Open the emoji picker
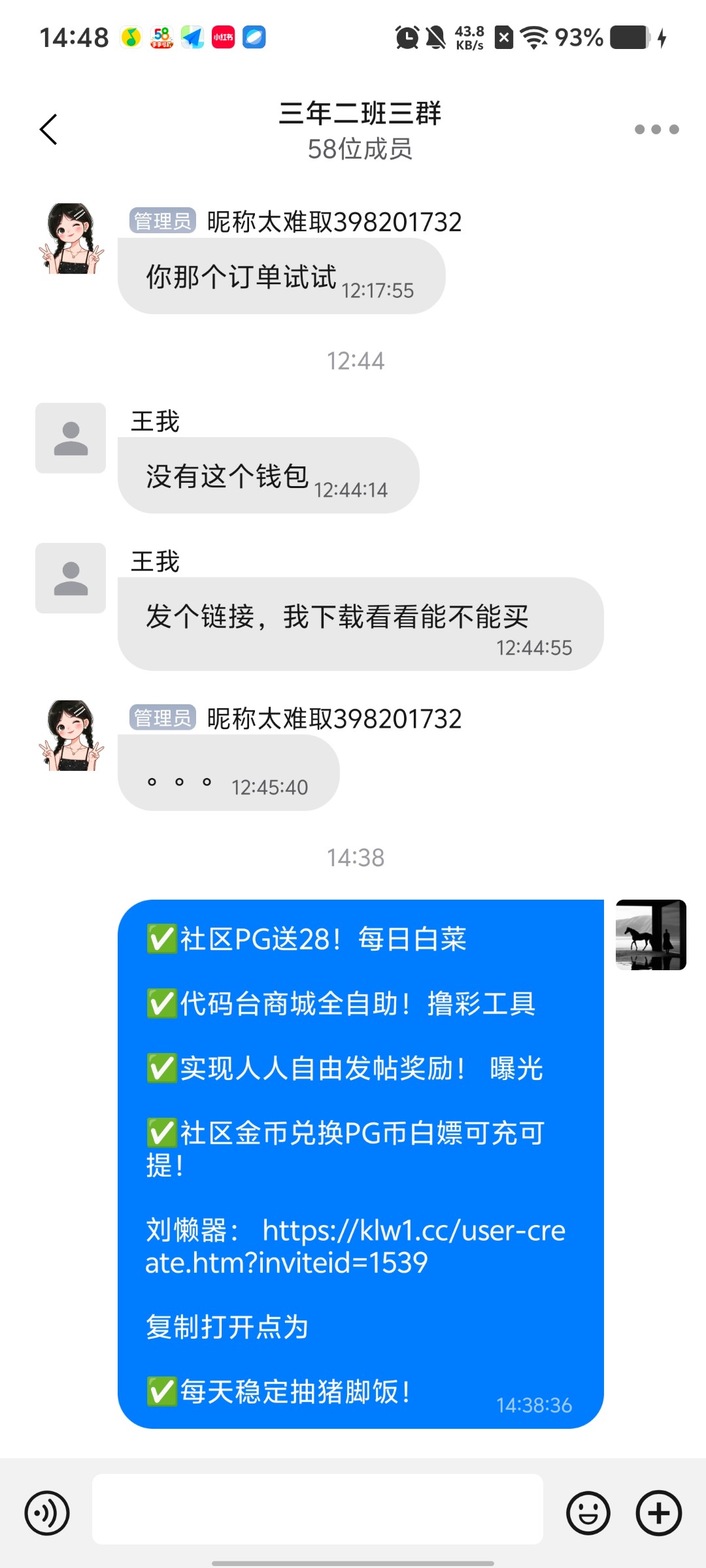Image resolution: width=706 pixels, height=1568 pixels. [x=588, y=1512]
